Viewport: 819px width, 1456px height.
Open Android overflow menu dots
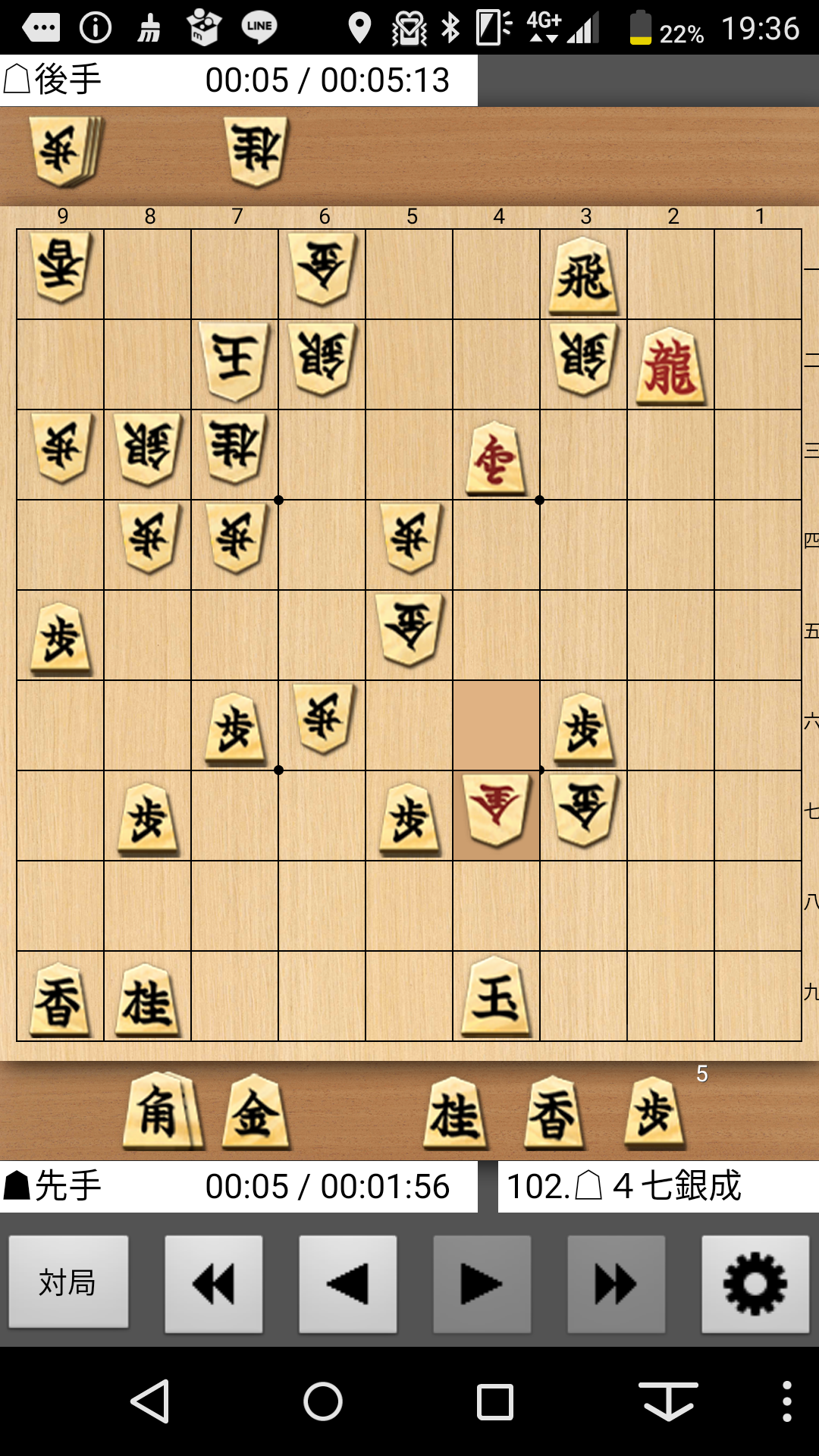pyautogui.click(x=787, y=1401)
